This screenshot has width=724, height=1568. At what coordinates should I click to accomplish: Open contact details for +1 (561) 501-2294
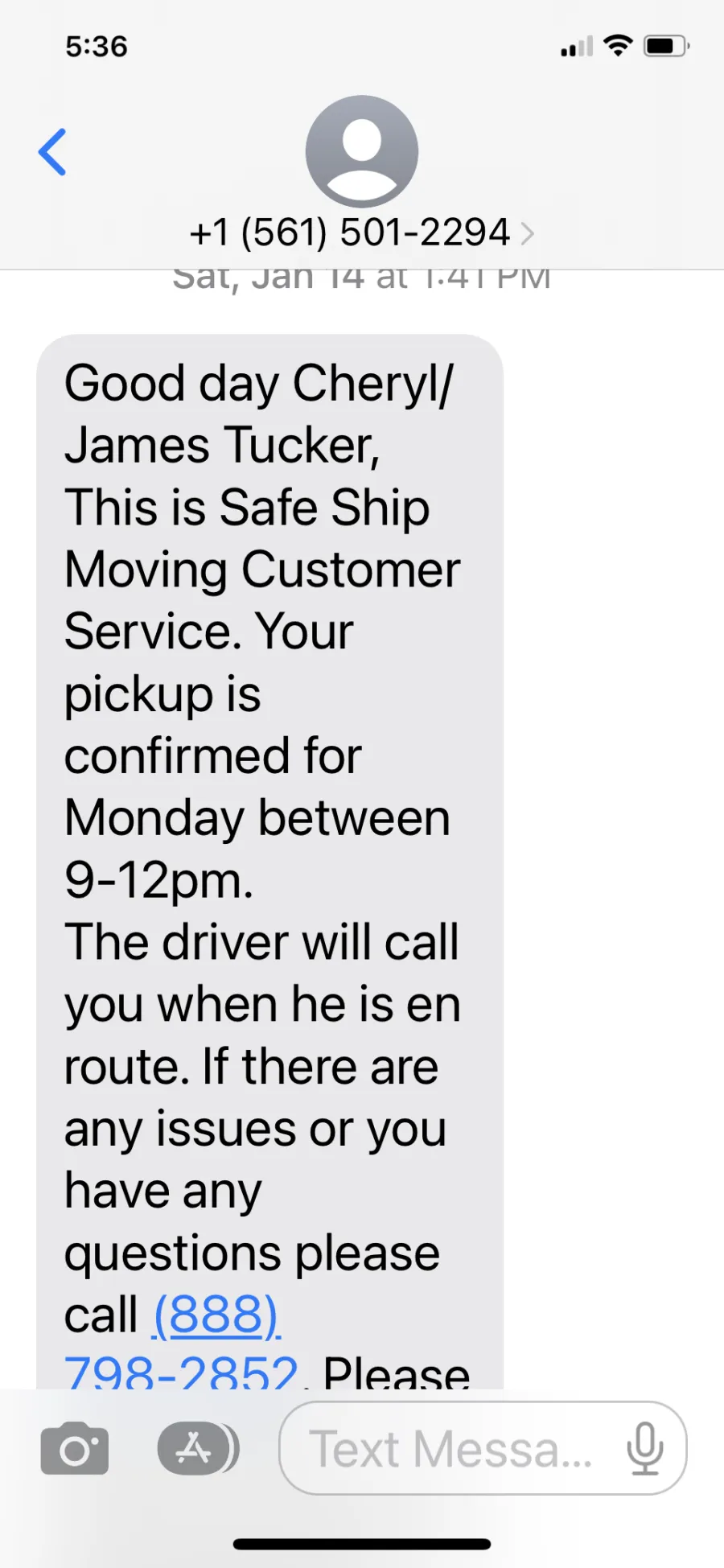[361, 233]
